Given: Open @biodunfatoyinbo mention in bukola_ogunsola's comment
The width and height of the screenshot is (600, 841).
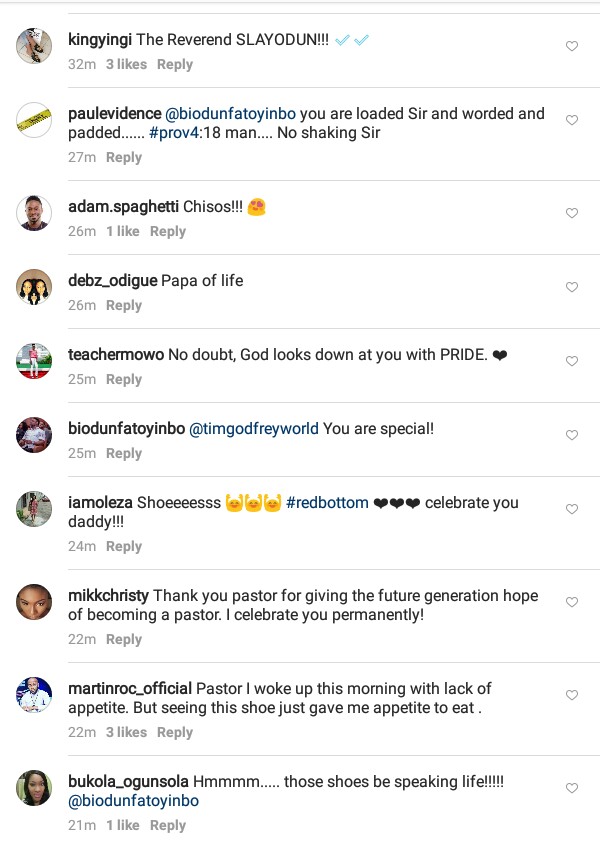Looking at the screenshot, I should (x=133, y=801).
